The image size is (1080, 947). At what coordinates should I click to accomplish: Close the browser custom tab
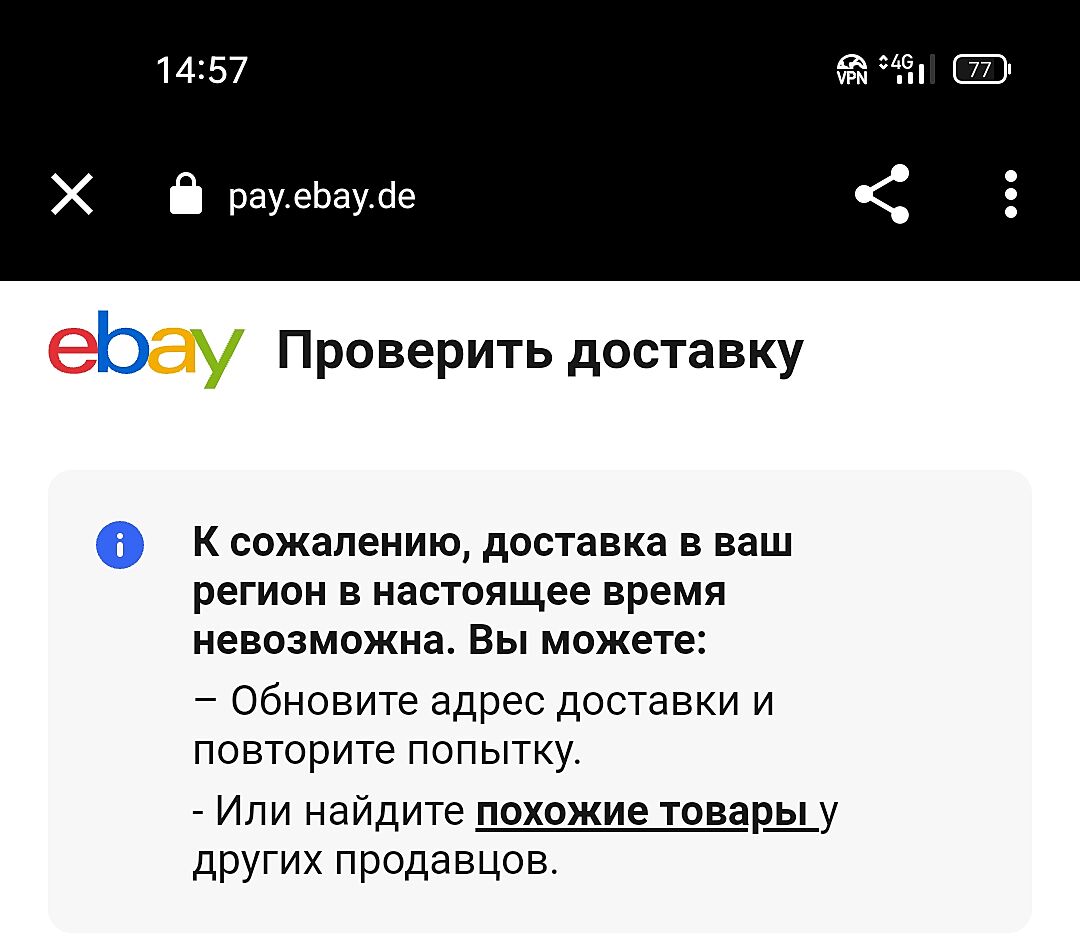click(72, 195)
